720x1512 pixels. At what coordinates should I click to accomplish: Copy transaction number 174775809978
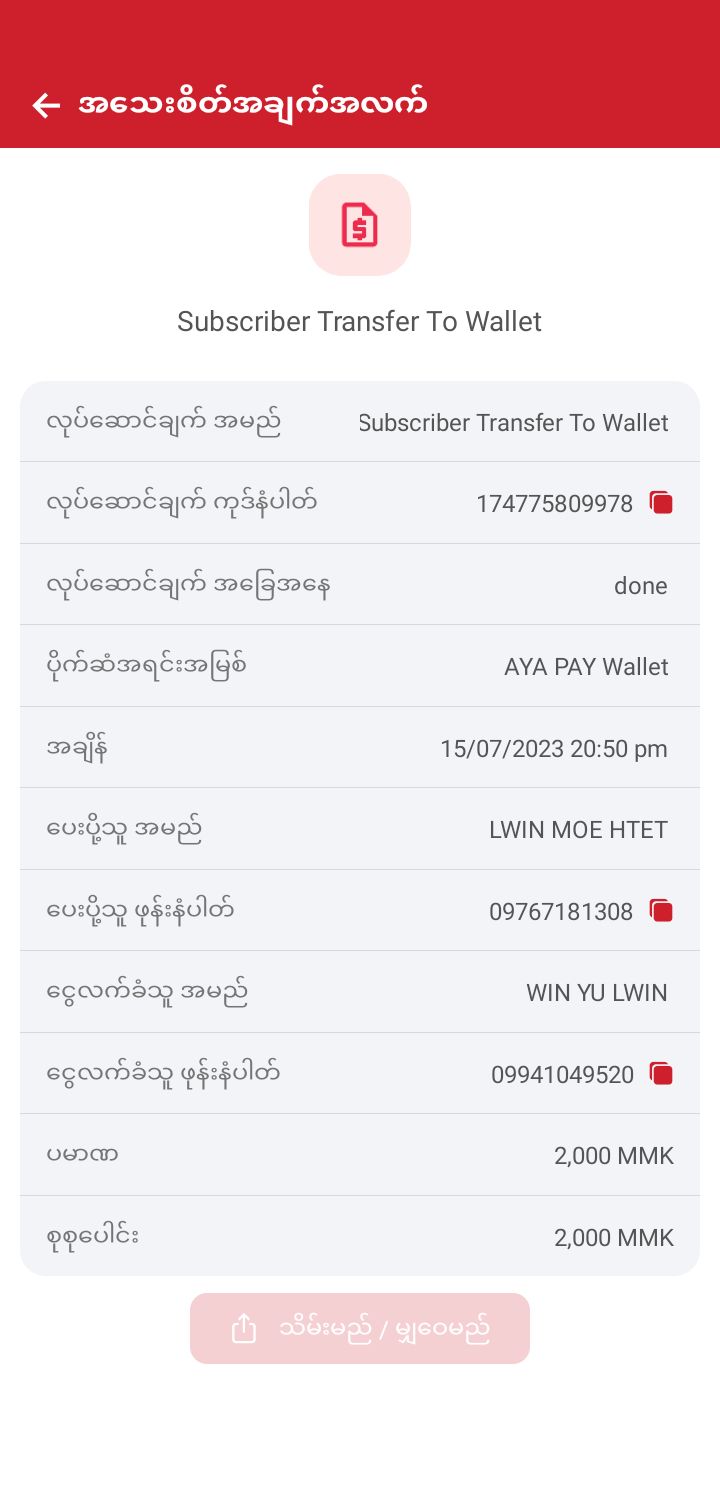coord(661,503)
